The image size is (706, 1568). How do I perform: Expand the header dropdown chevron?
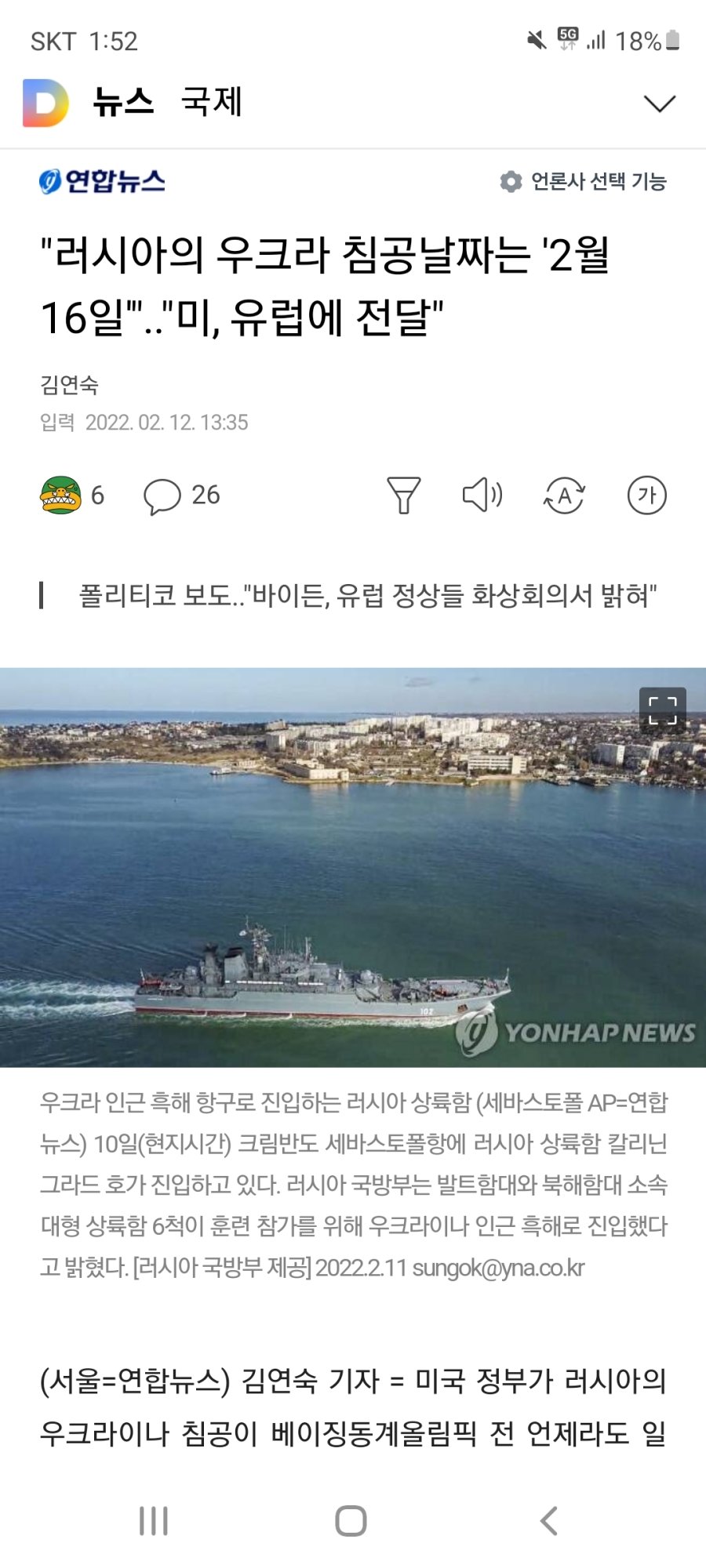659,103
